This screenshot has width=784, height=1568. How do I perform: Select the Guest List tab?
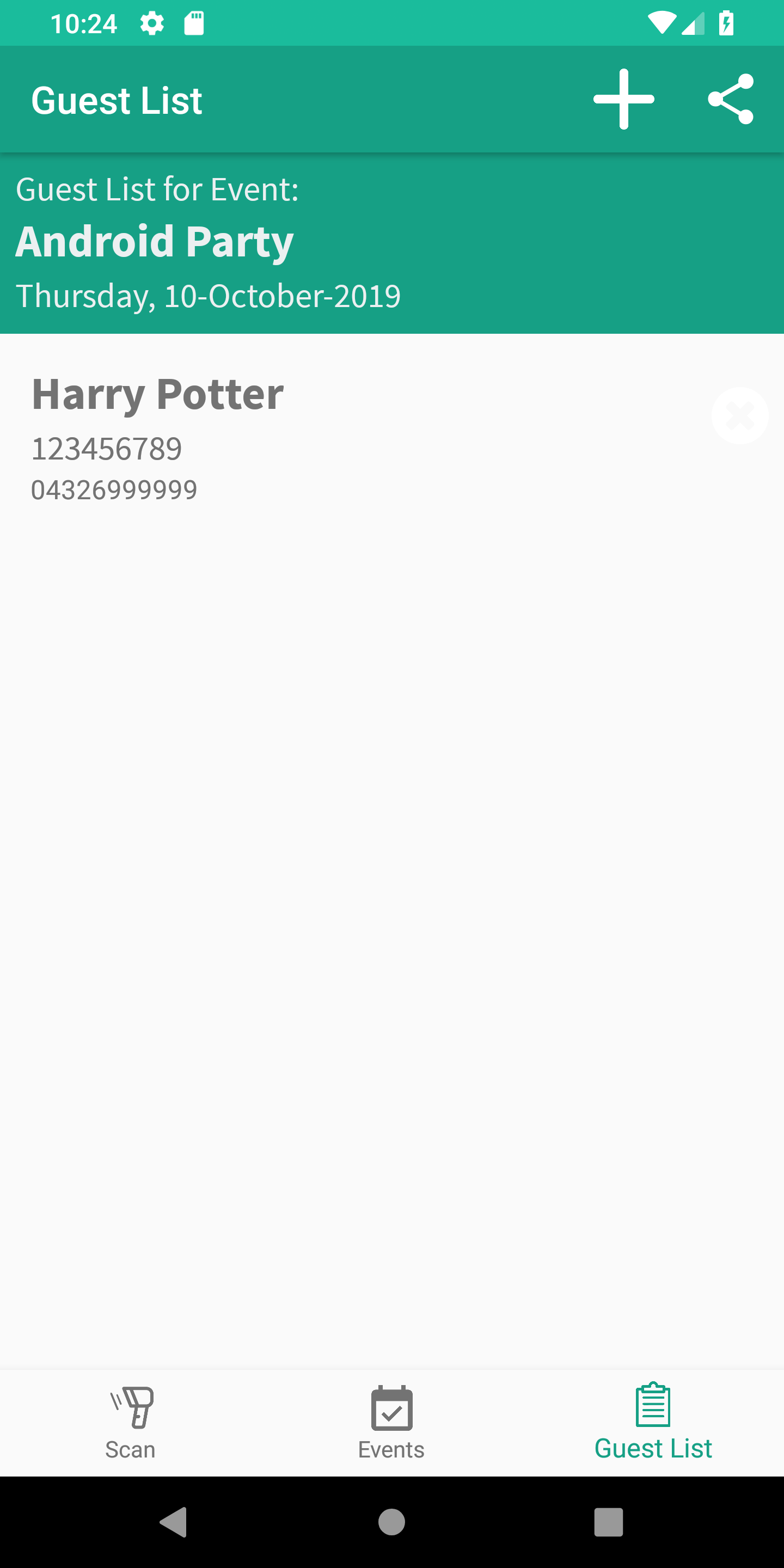point(653,1423)
